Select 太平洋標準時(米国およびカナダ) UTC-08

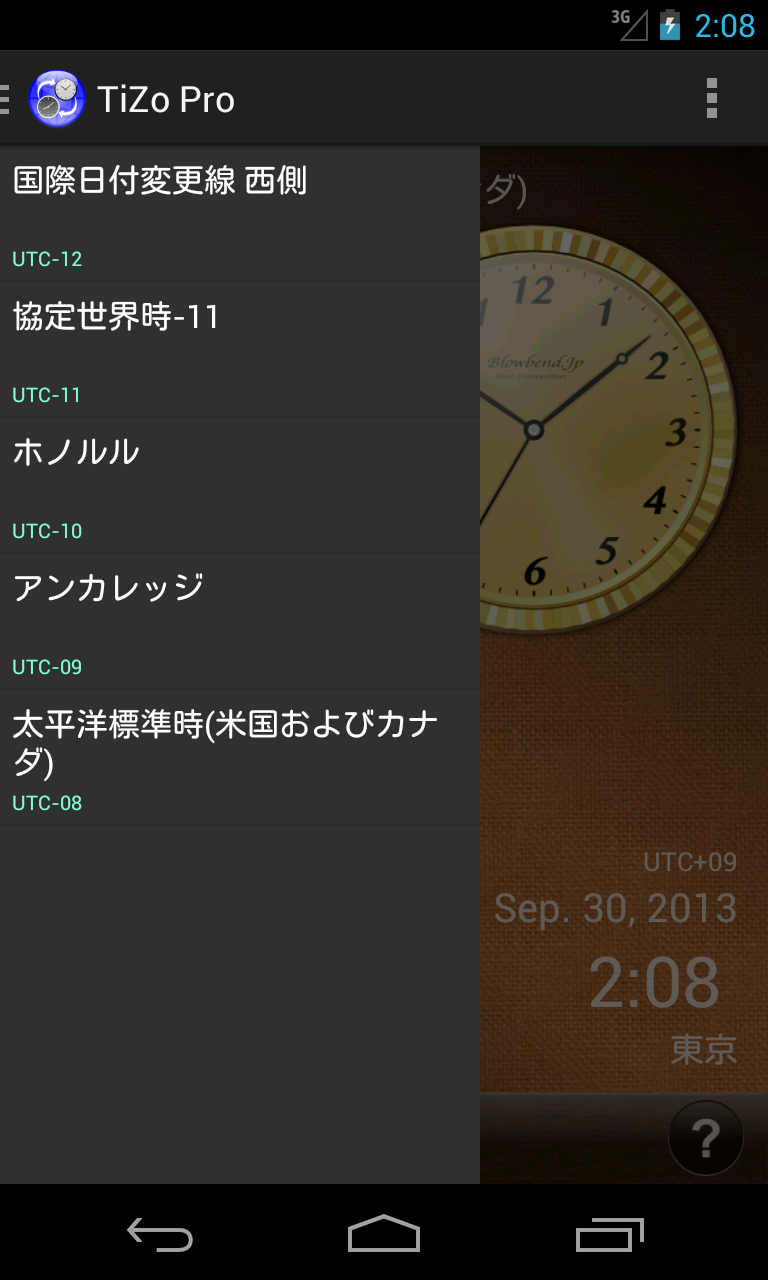pyautogui.click(x=238, y=758)
